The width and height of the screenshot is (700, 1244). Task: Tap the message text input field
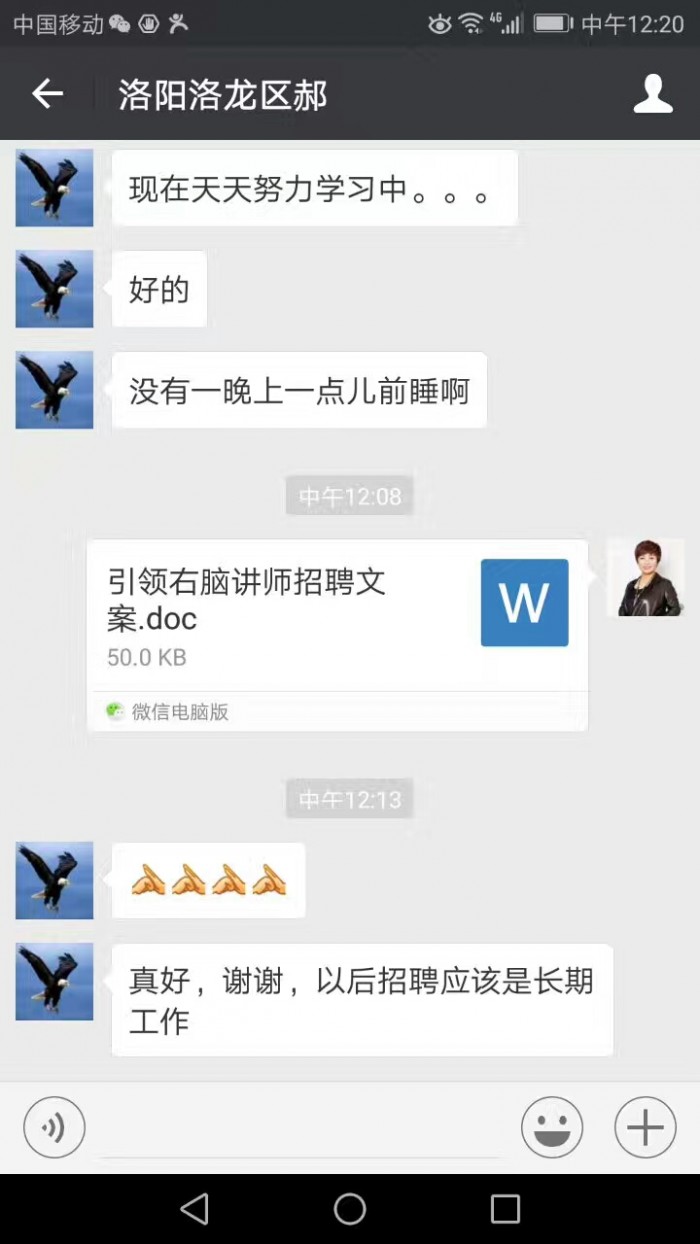pyautogui.click(x=300, y=1128)
